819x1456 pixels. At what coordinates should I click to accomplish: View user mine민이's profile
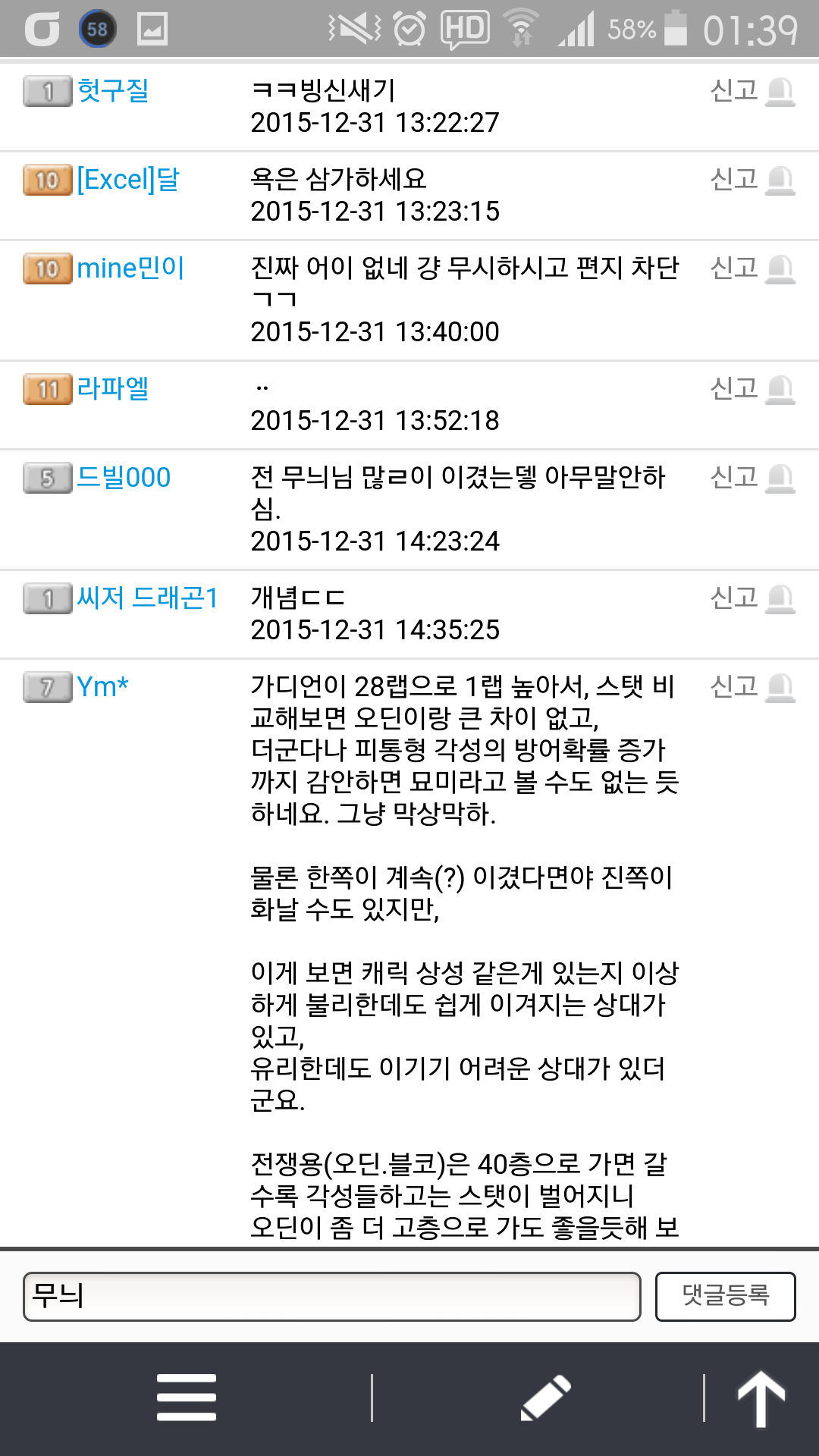[x=131, y=268]
